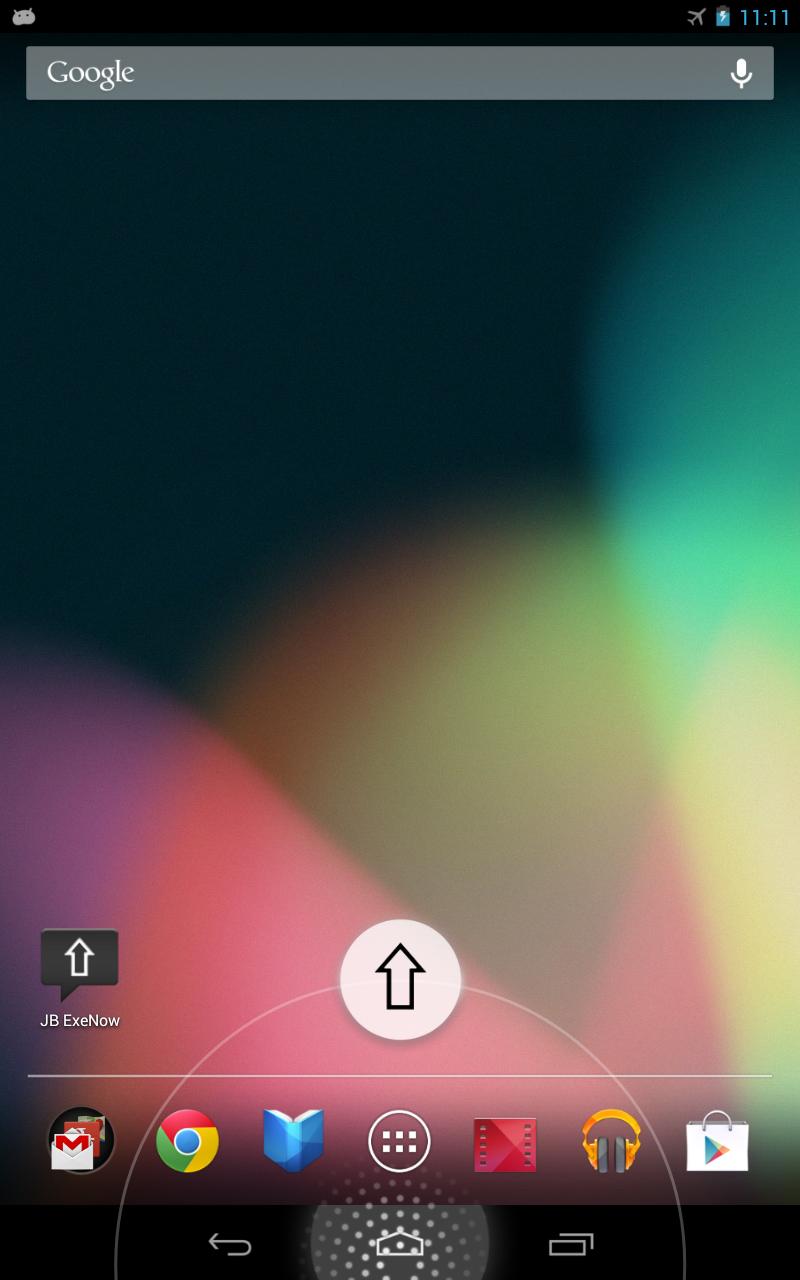The height and width of the screenshot is (1280, 800).
Task: Open the all apps drawer
Action: (x=399, y=1141)
